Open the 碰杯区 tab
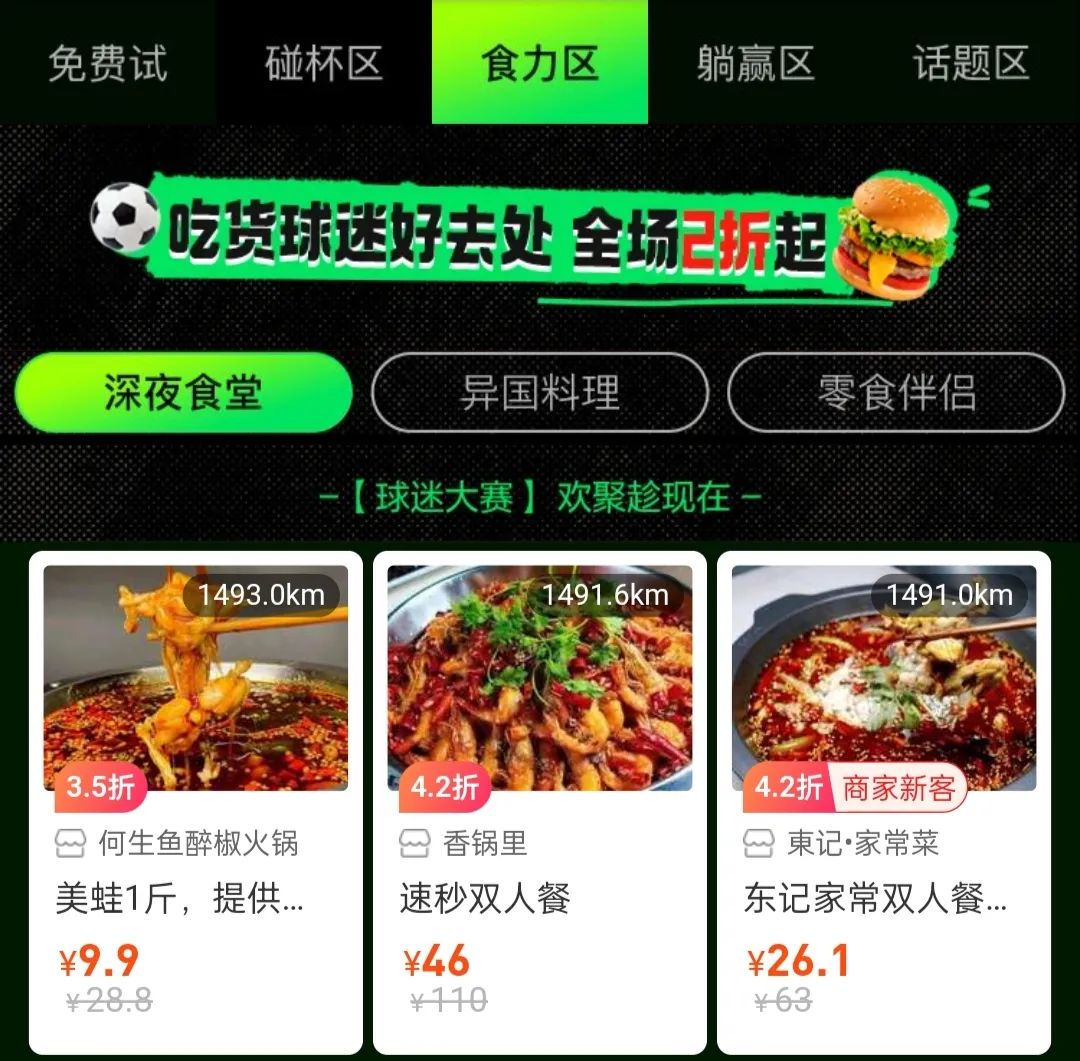The image size is (1080, 1061). (323, 63)
